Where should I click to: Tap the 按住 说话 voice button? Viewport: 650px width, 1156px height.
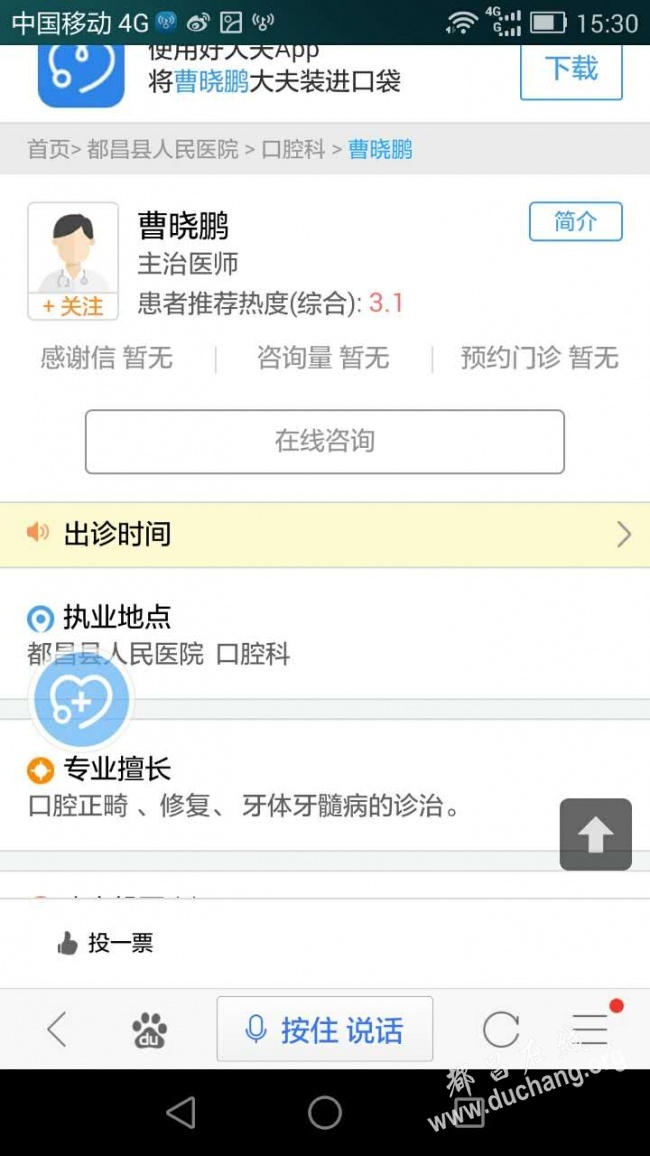coord(325,1028)
